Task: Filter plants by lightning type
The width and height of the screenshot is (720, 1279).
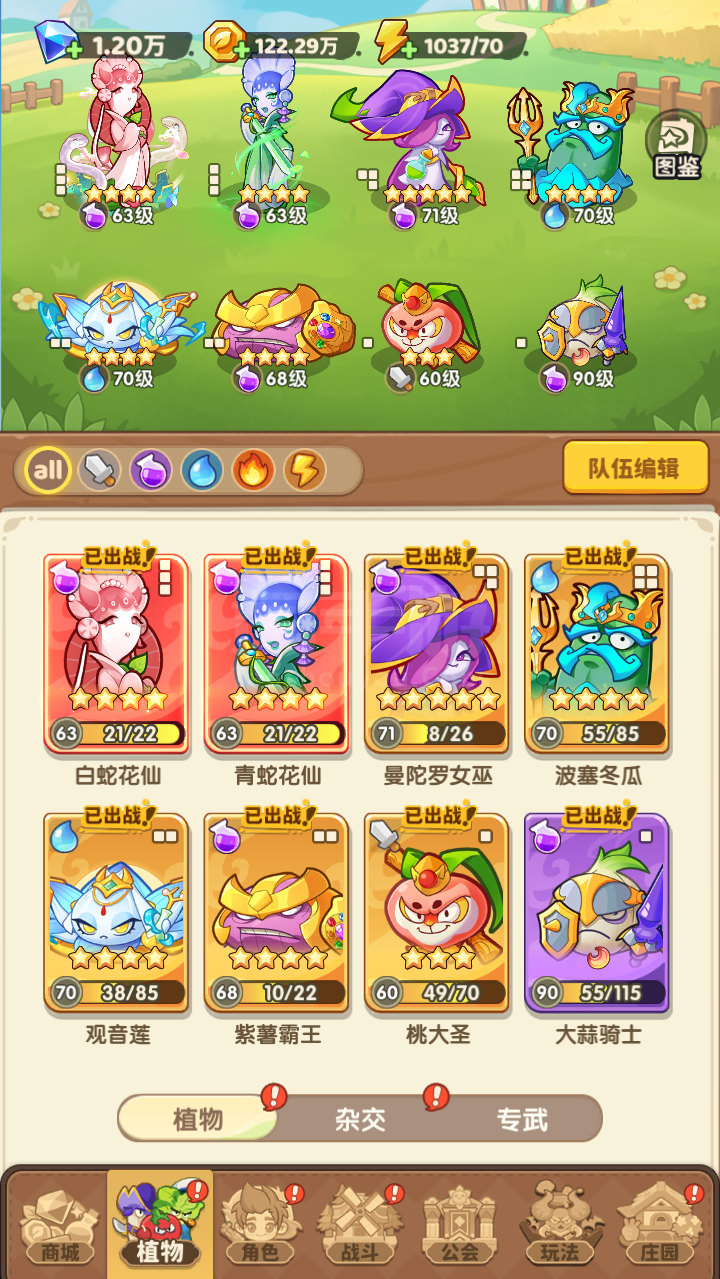Action: point(305,470)
